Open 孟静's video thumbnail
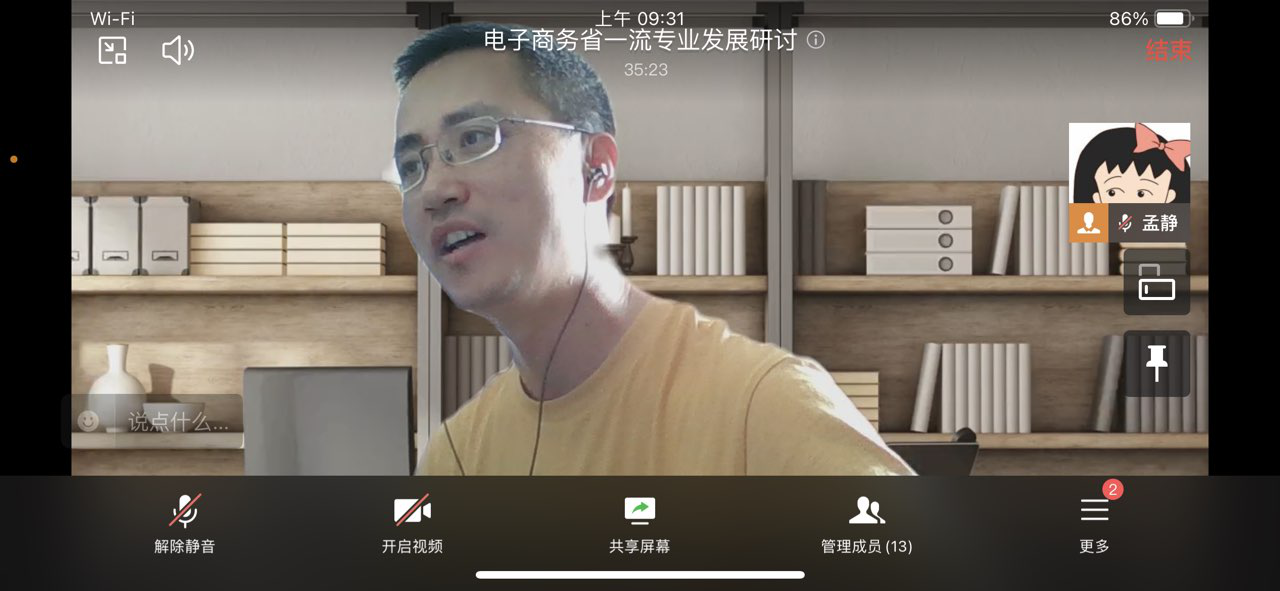 point(1129,165)
